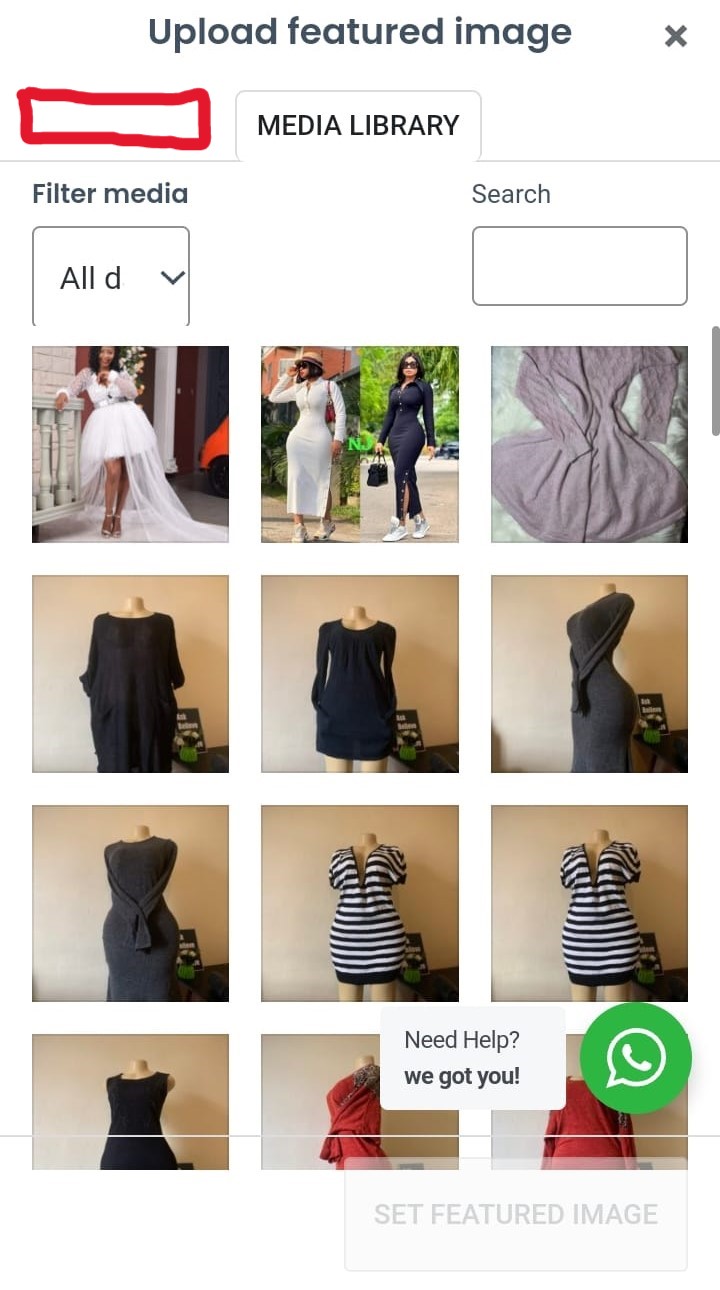Pick the first striped dress image
The width and height of the screenshot is (720, 1290).
click(360, 903)
